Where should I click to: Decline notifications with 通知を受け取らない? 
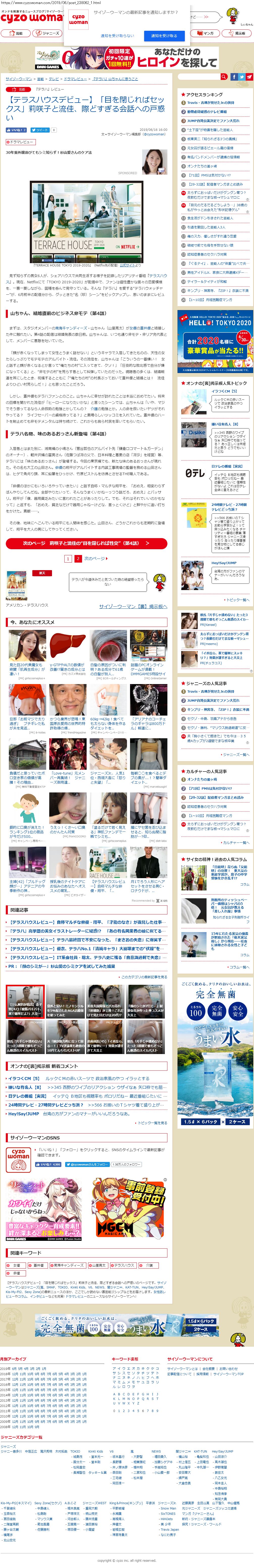point(117,36)
